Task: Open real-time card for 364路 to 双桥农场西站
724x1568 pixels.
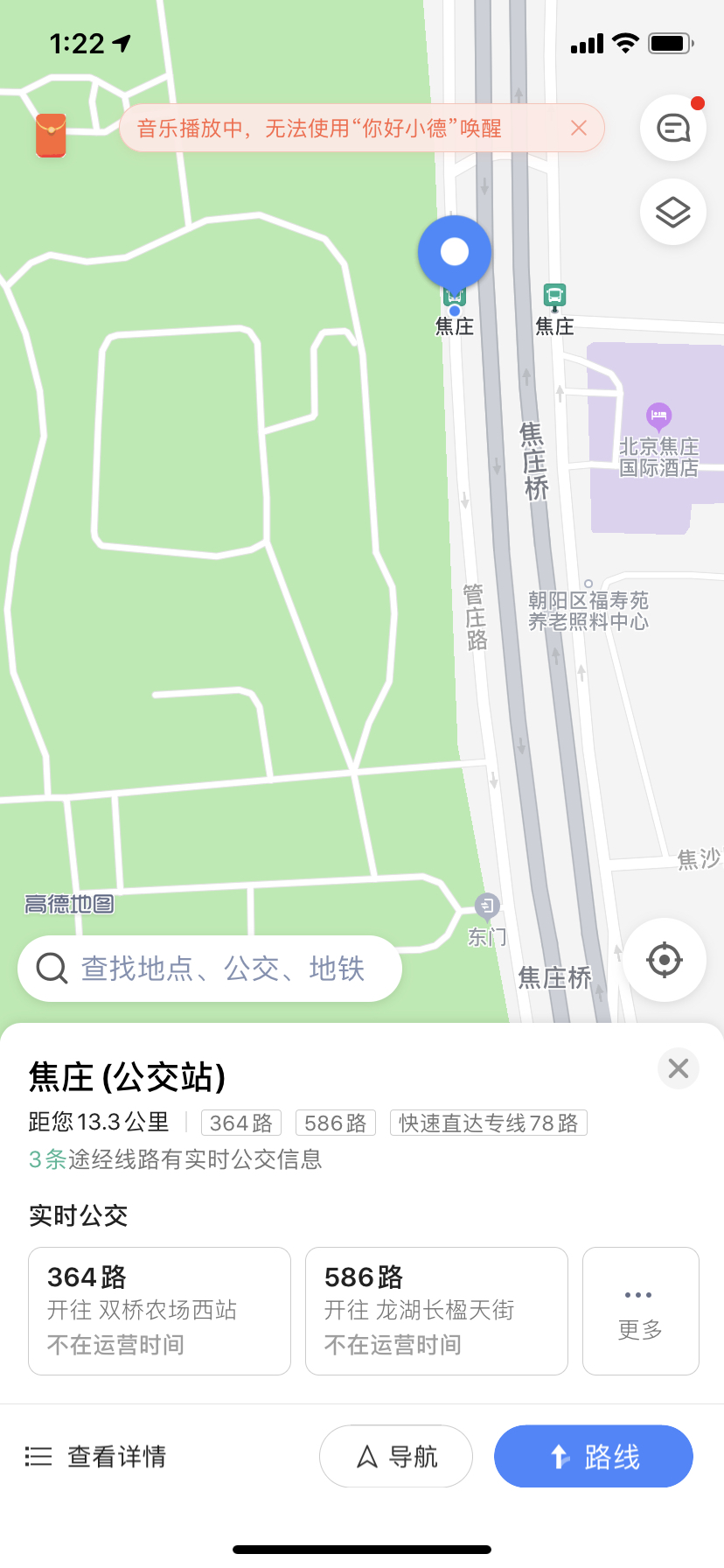Action: click(x=159, y=1311)
